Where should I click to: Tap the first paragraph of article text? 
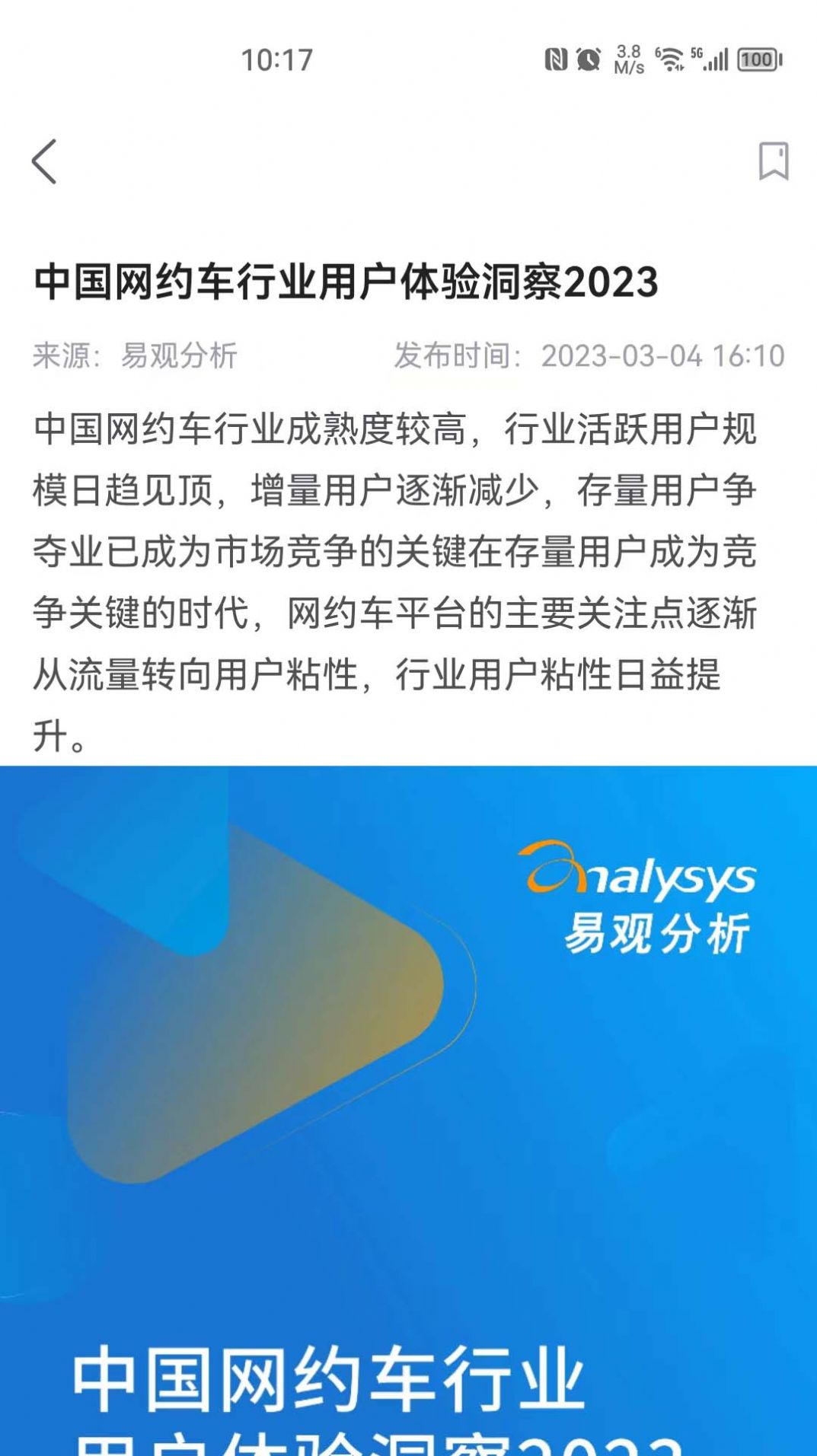point(396,571)
